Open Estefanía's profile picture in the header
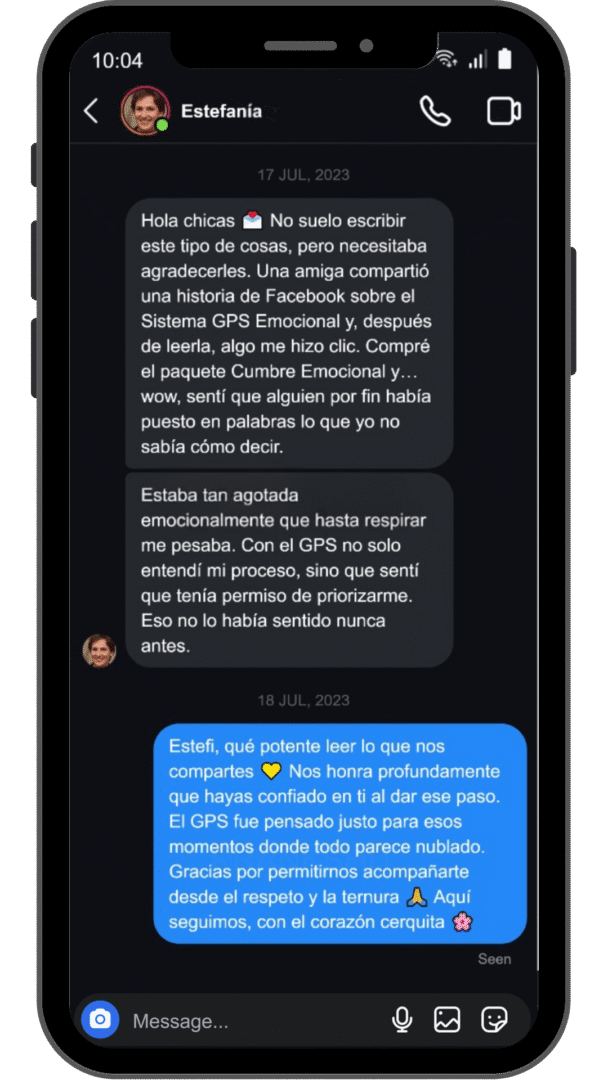Viewport: 608px width, 1080px height. (145, 111)
